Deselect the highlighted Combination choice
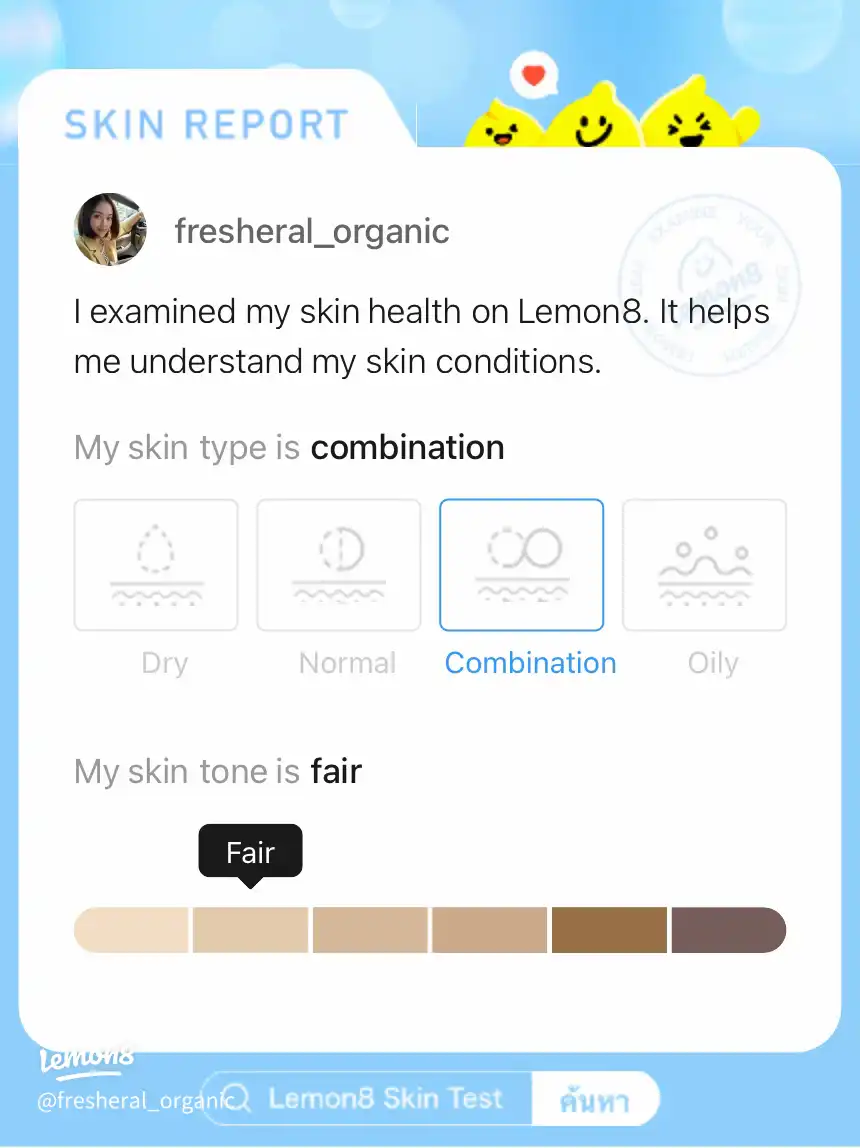Screen dimensions: 860x1148 (x=521, y=564)
